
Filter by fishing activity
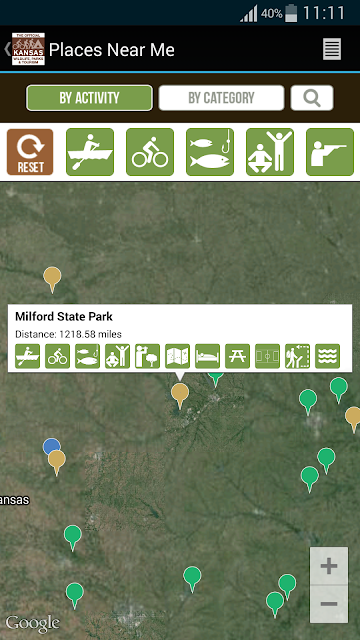click(210, 152)
